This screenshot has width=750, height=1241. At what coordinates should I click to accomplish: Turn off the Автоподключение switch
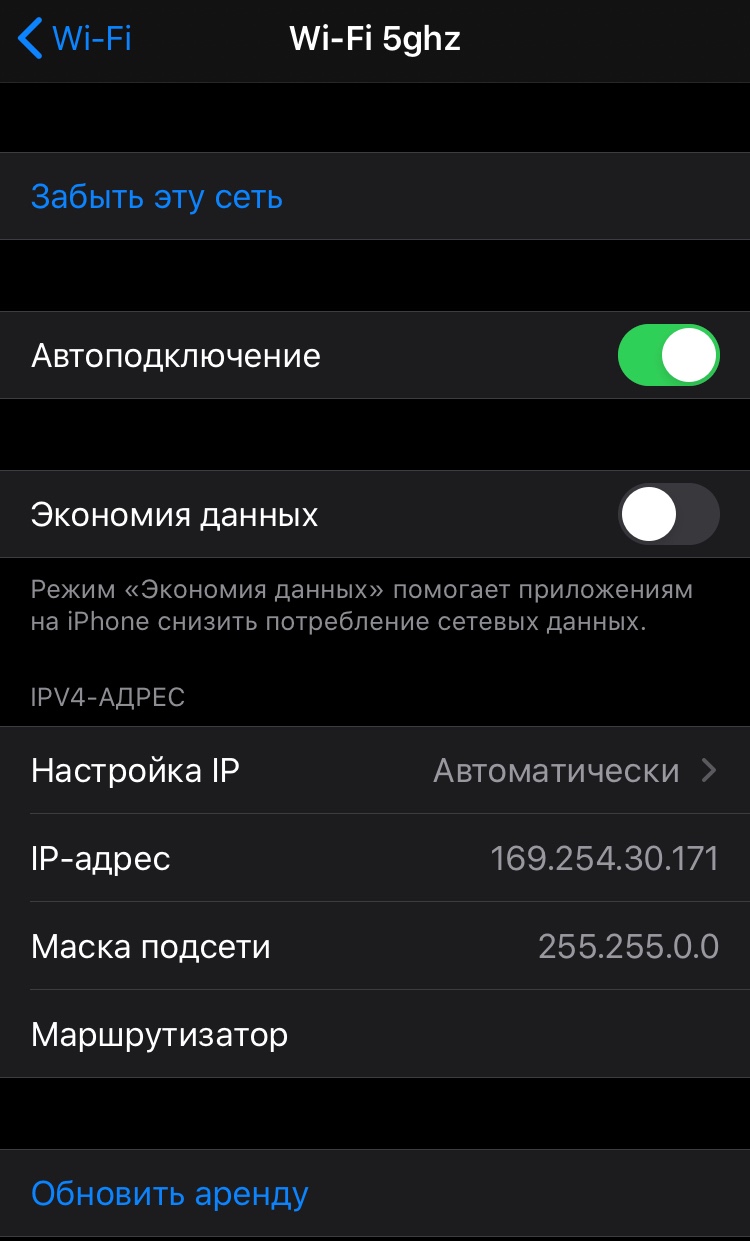pyautogui.click(x=668, y=355)
